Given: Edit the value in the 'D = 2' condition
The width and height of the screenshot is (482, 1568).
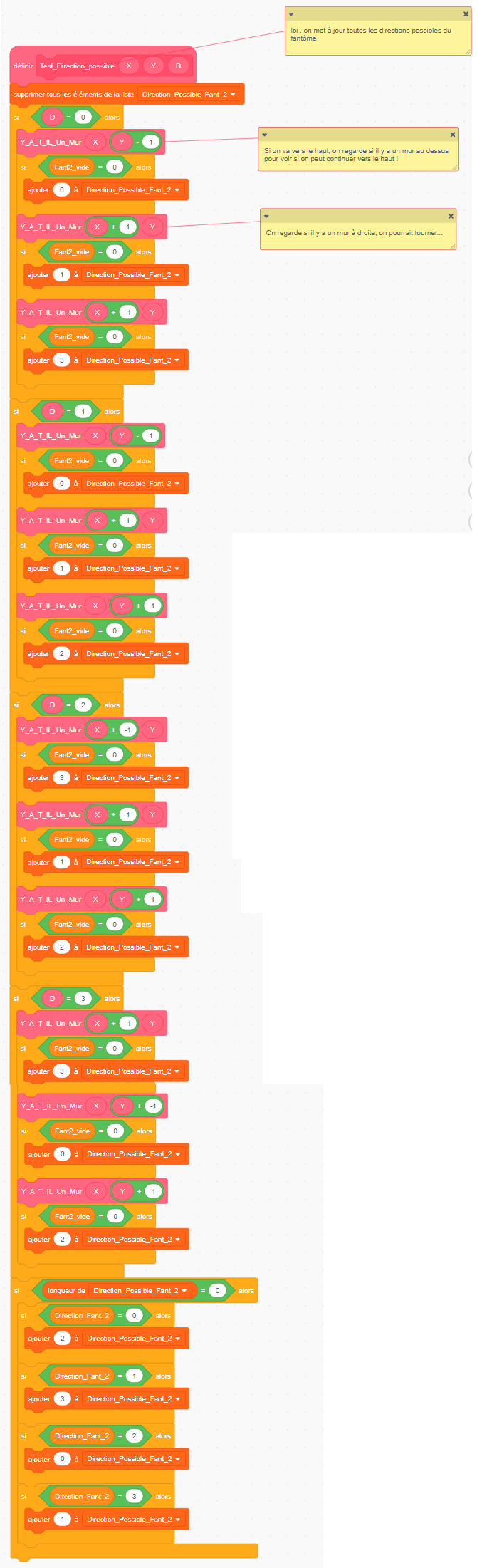Looking at the screenshot, I should [x=83, y=705].
